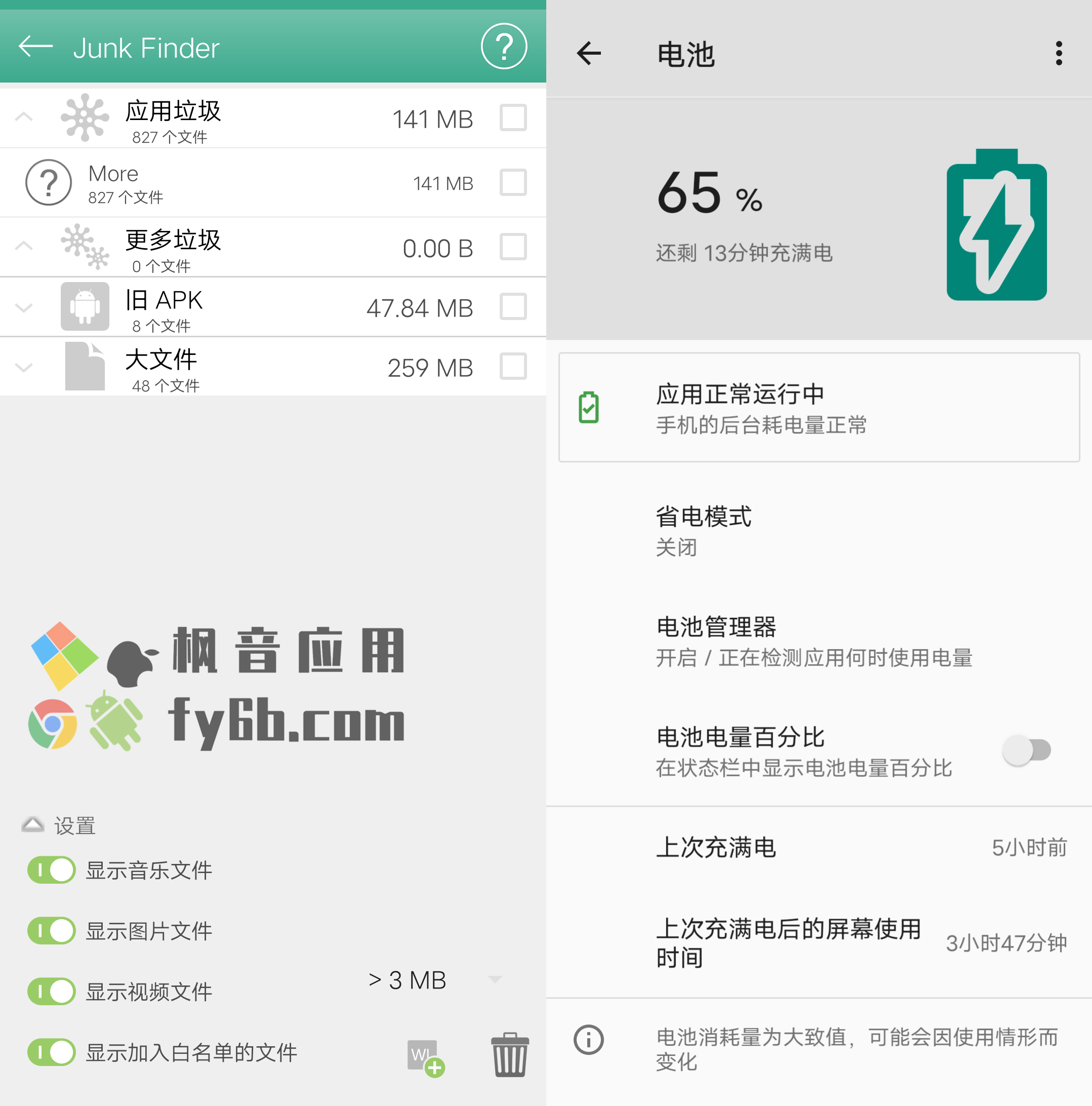Check the 应用垃圾 141 MB checkbox
The width and height of the screenshot is (1092, 1106).
tap(512, 118)
